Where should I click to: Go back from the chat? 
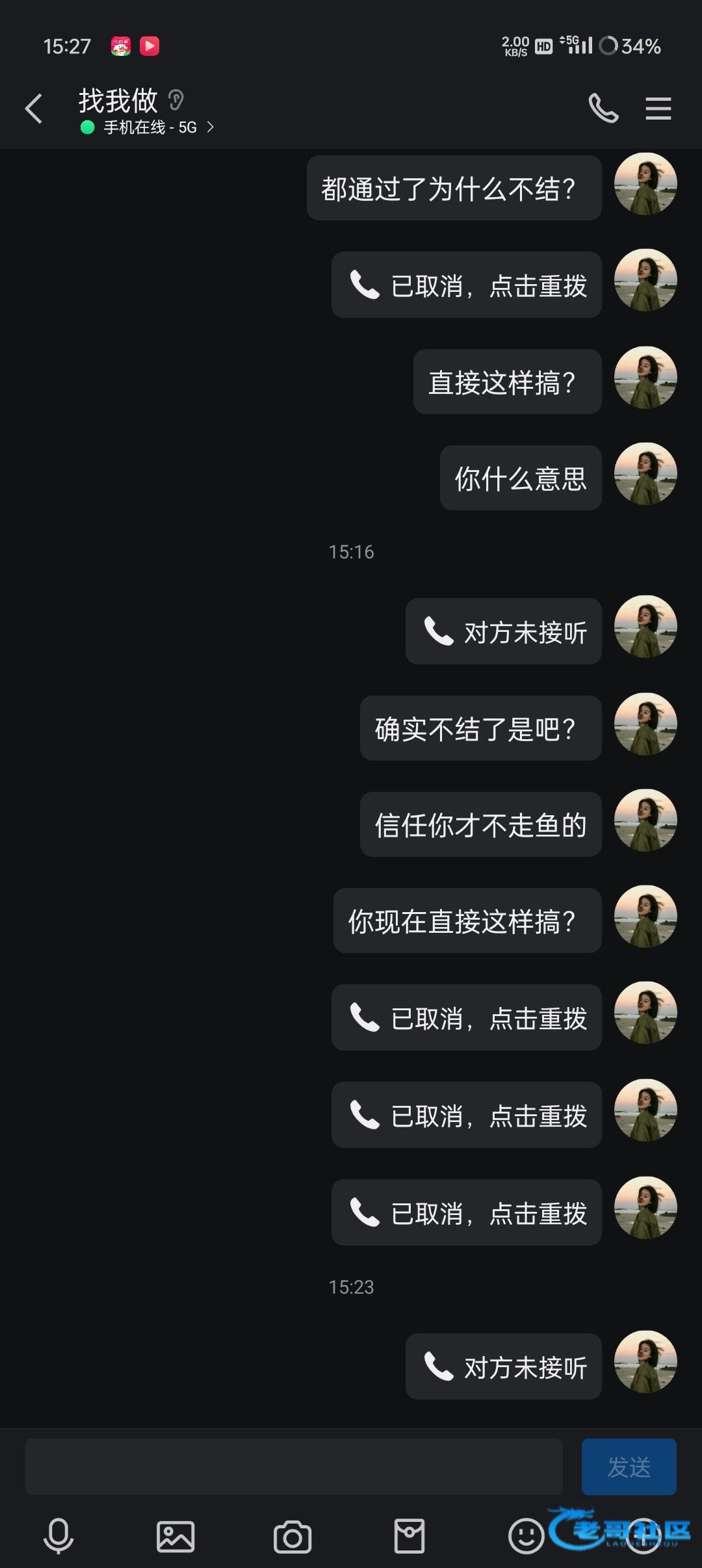point(34,109)
